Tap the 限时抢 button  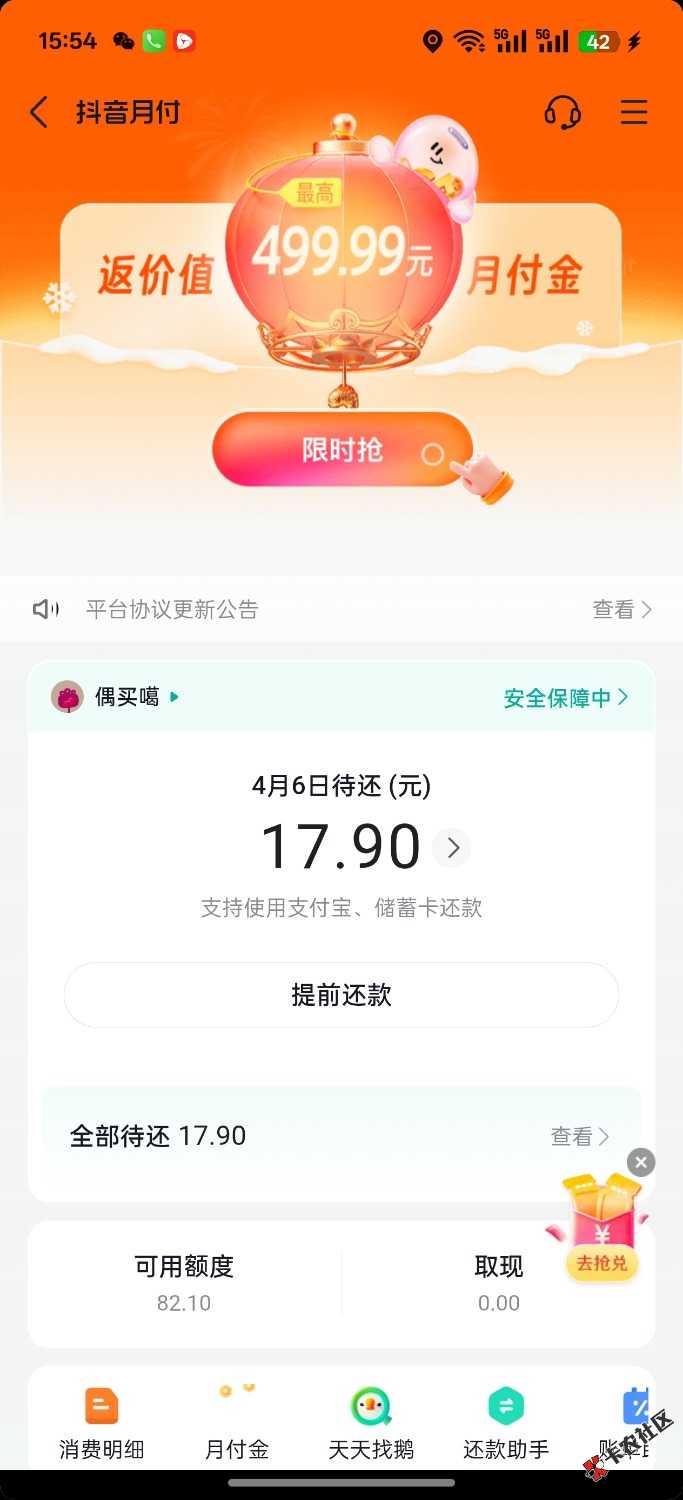coord(342,450)
